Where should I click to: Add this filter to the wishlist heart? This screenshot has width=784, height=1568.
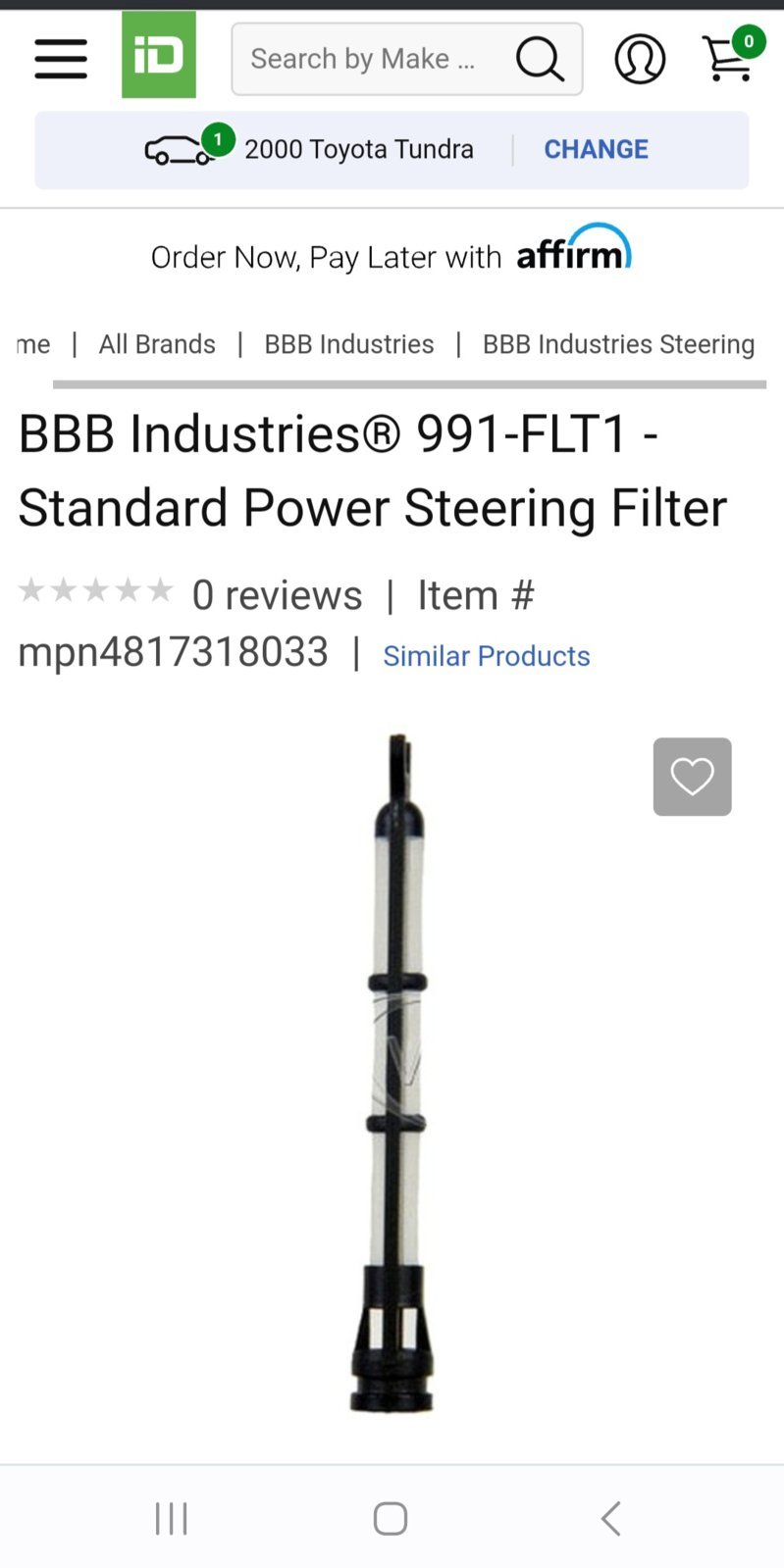692,777
